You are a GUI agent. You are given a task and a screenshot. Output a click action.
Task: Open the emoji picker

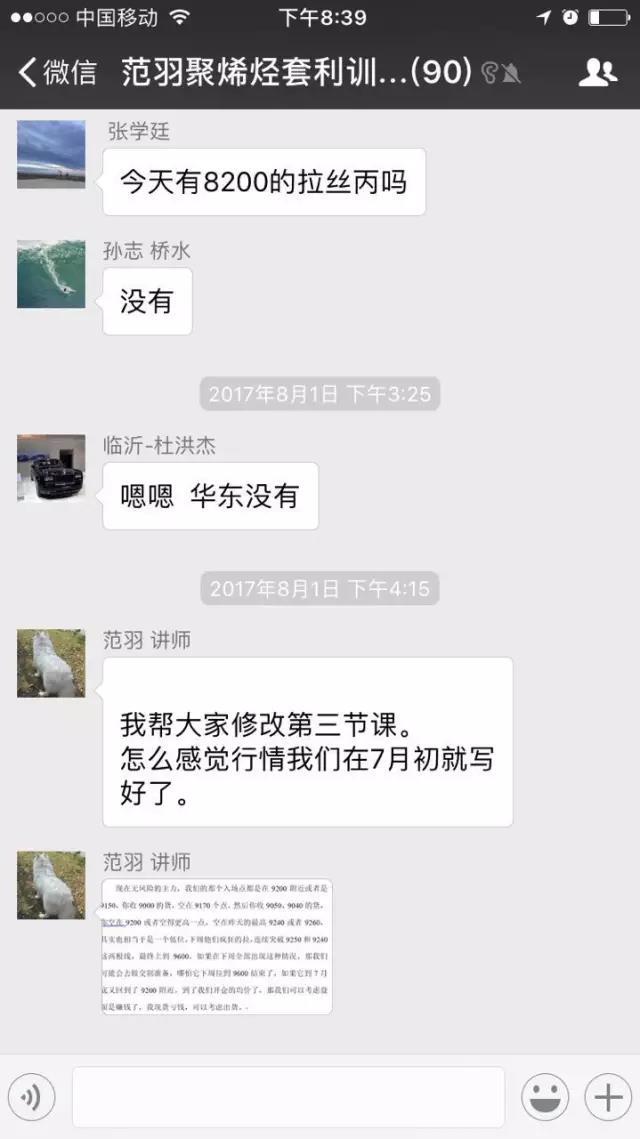tap(545, 1098)
